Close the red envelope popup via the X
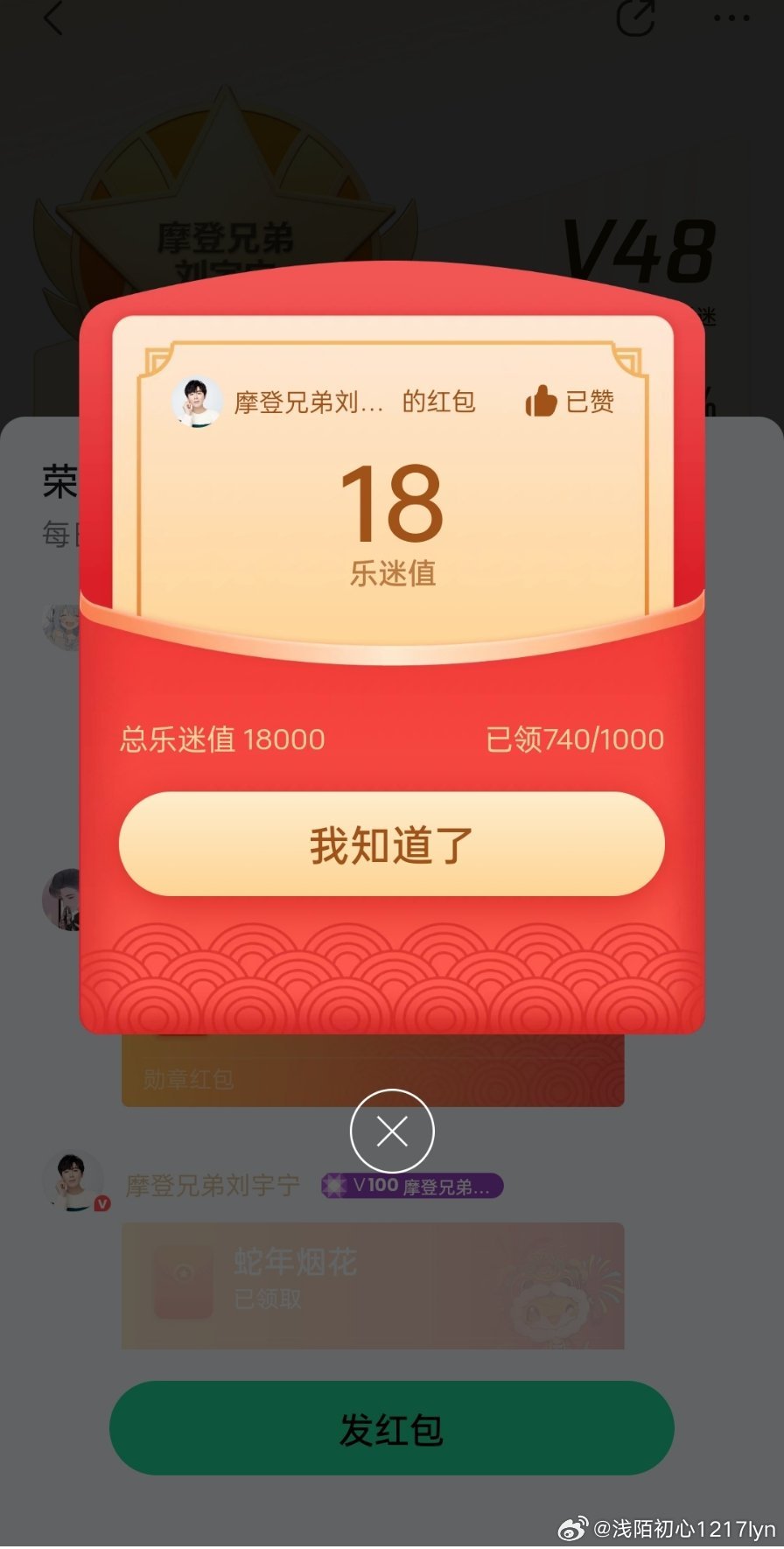 [x=391, y=1131]
